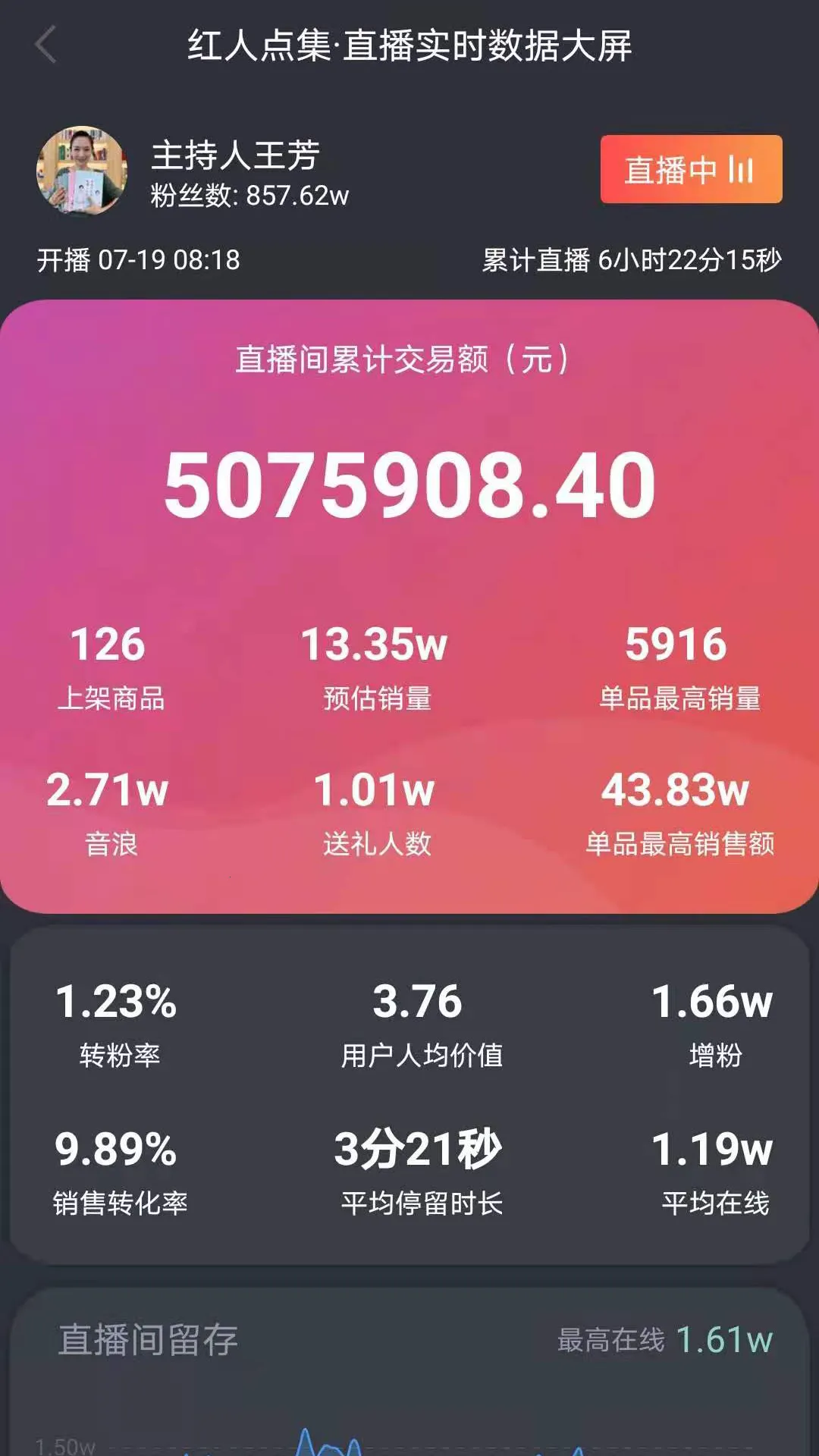Tap the live waveform icon in 直播中 badge
The width and height of the screenshot is (819, 1456).
(741, 171)
